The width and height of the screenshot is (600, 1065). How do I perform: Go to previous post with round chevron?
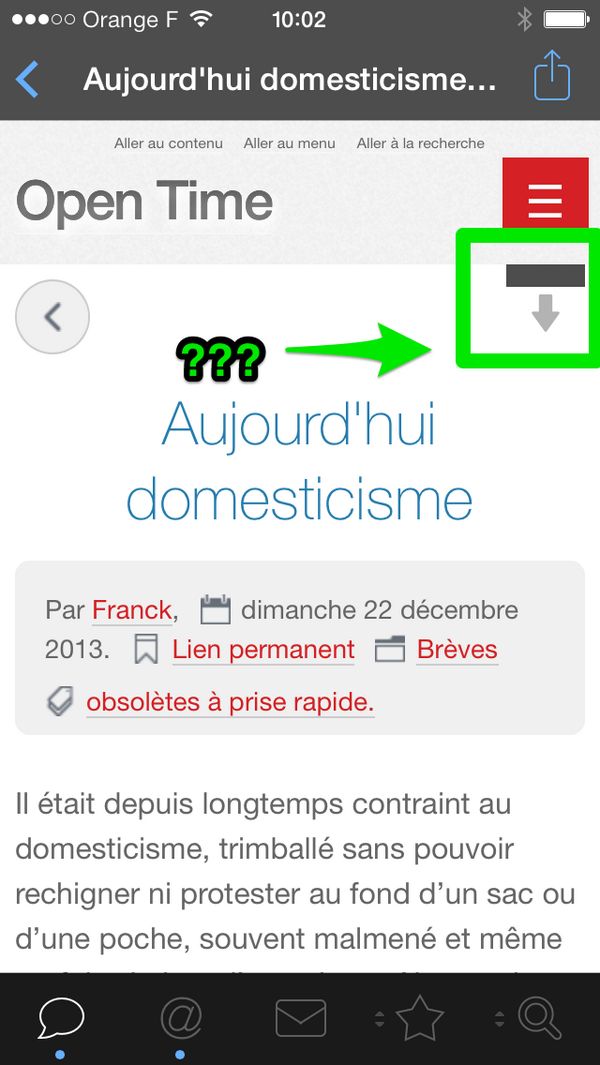pos(53,317)
